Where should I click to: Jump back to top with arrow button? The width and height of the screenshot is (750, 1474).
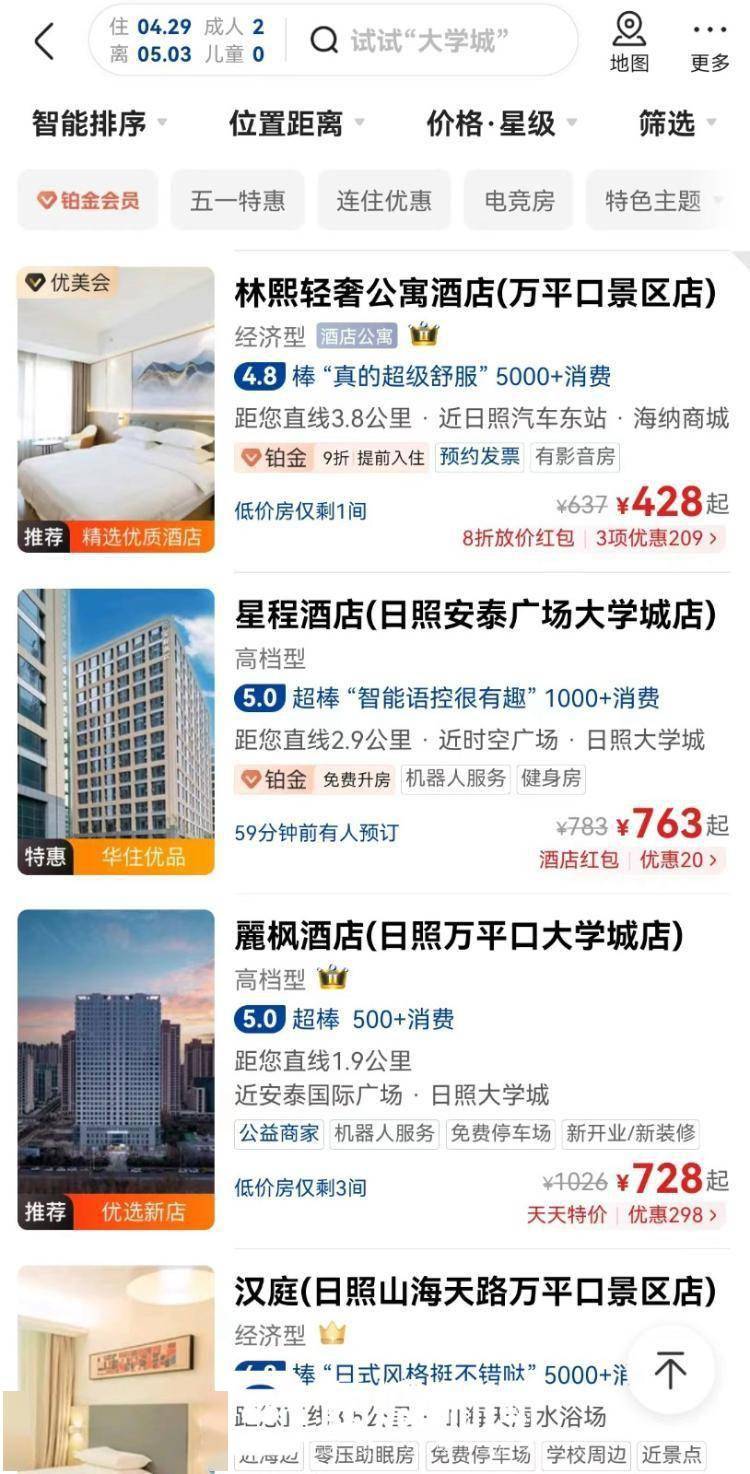(x=670, y=1370)
